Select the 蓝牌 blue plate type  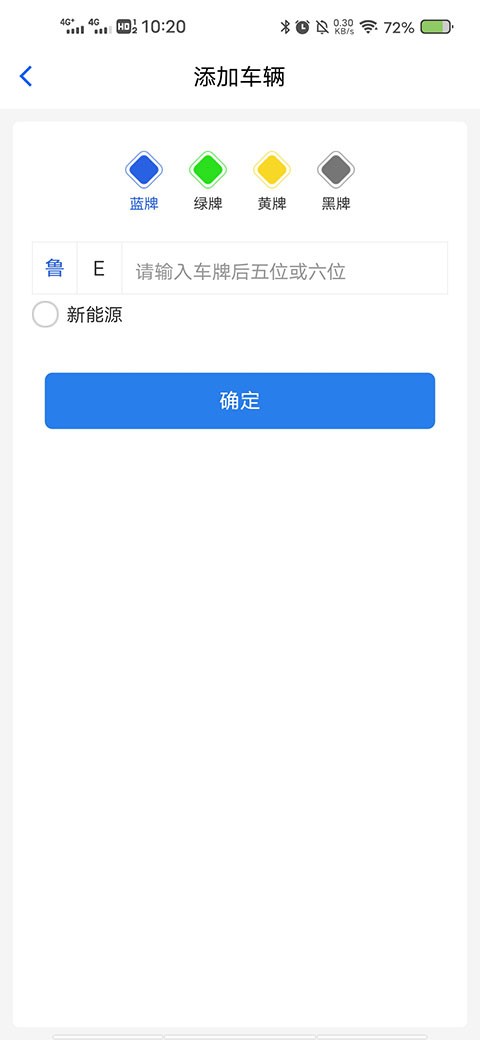144,181
